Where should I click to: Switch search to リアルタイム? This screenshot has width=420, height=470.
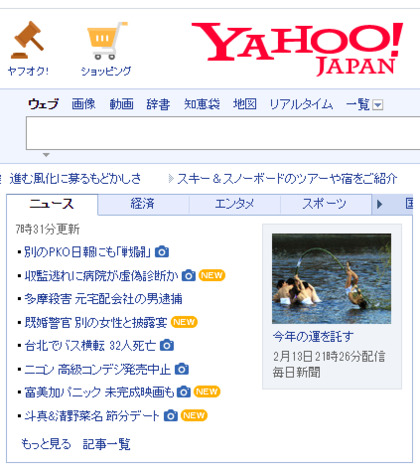point(301,104)
